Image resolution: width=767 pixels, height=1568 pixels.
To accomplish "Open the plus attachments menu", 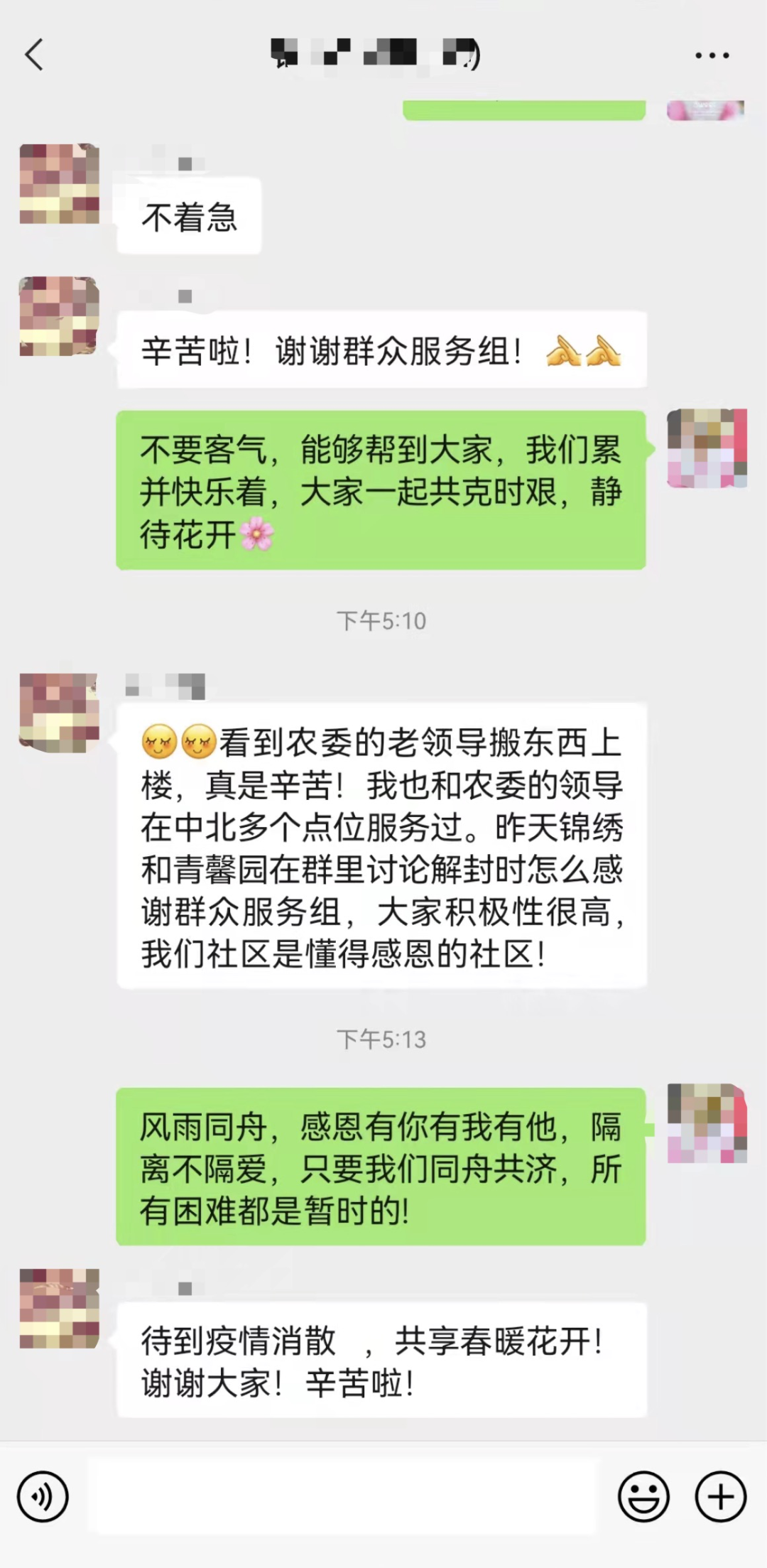I will (720, 1496).
